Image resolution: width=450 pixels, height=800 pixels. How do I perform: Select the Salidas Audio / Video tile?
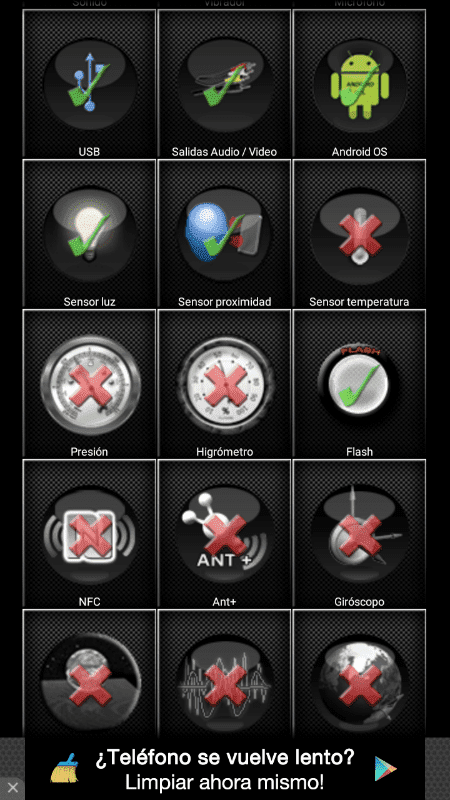click(x=224, y=84)
